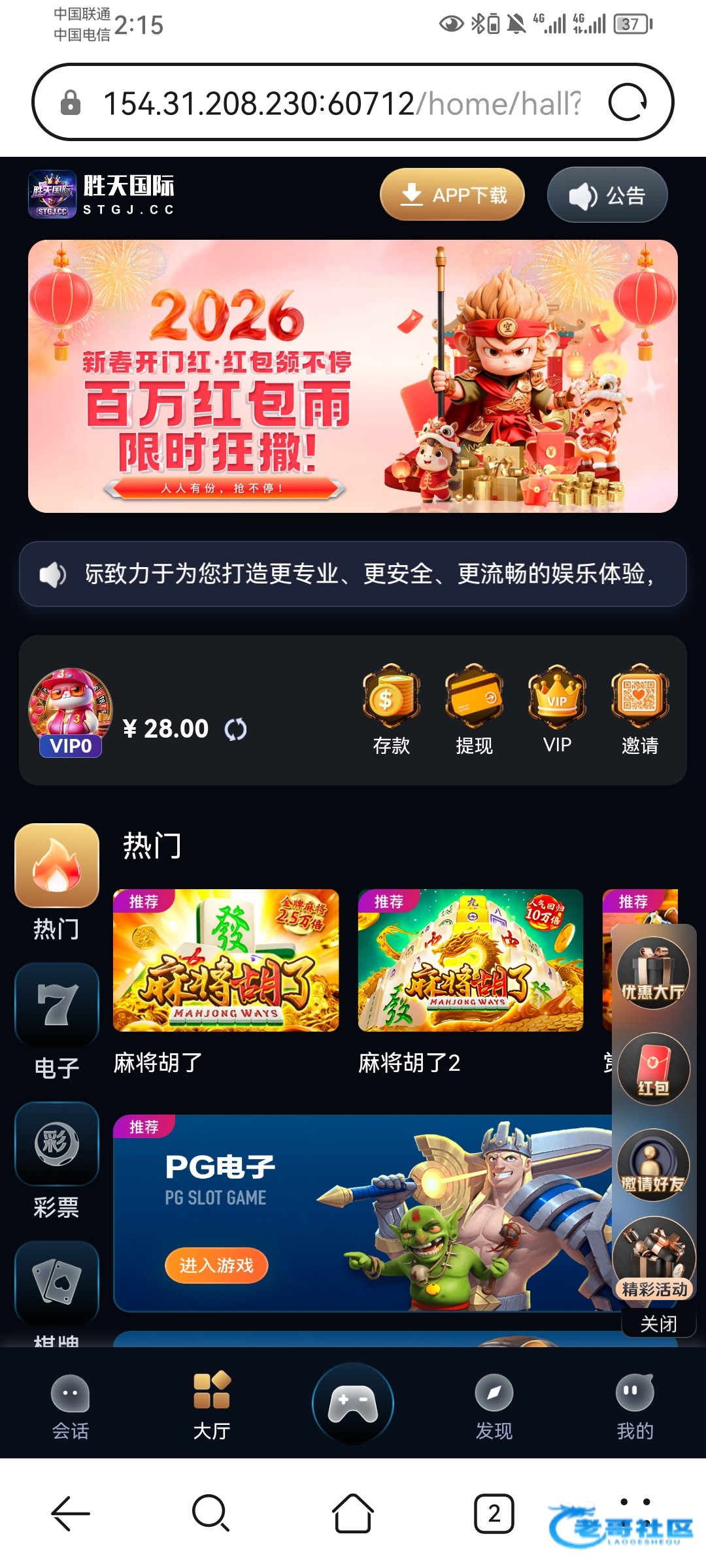Refresh the ¥28.00 balance

[236, 729]
